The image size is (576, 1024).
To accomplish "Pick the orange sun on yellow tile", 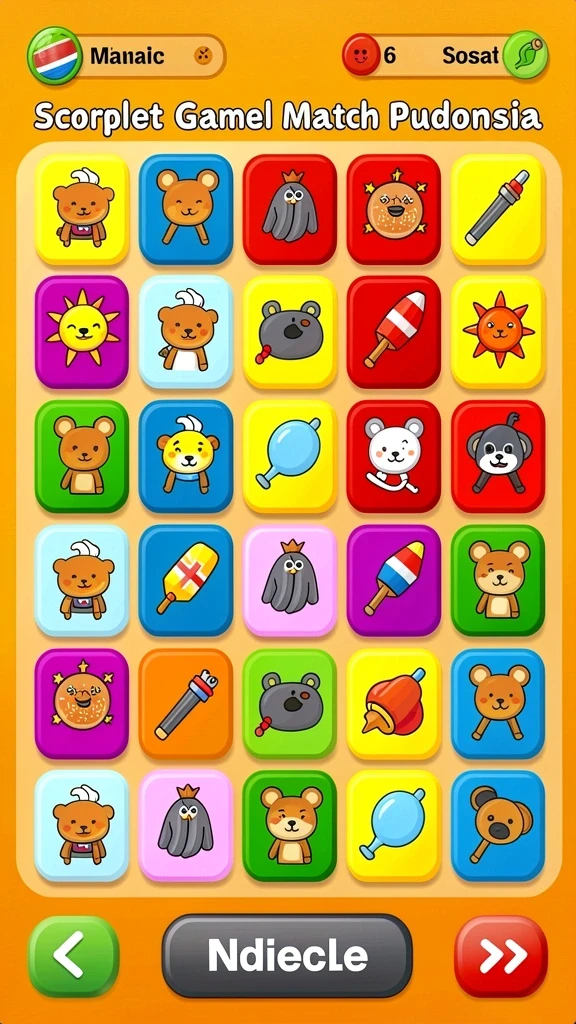I will pos(498,332).
